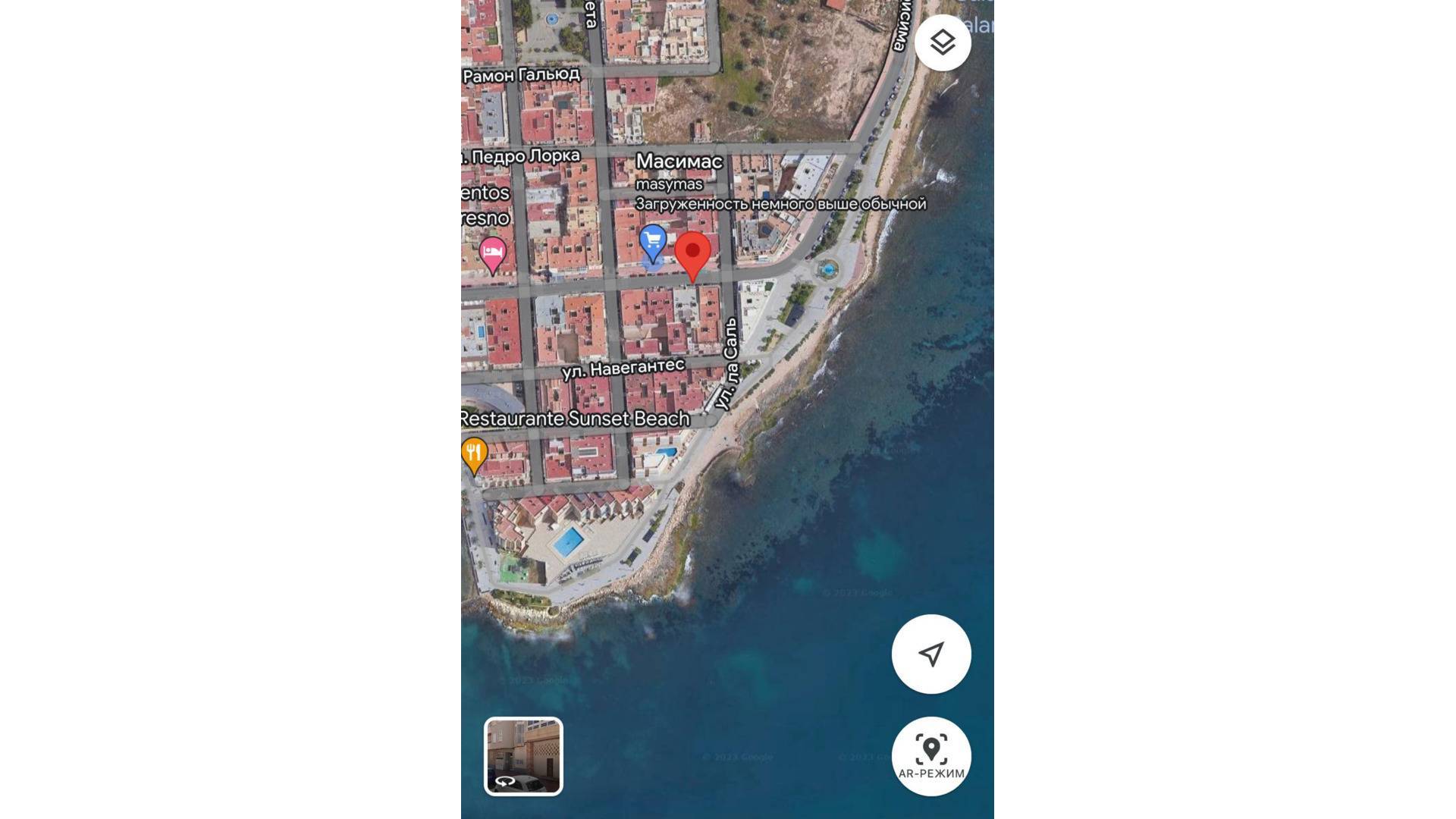
Task: Select the Restaurante Sunset Beach pin
Action: tap(474, 454)
